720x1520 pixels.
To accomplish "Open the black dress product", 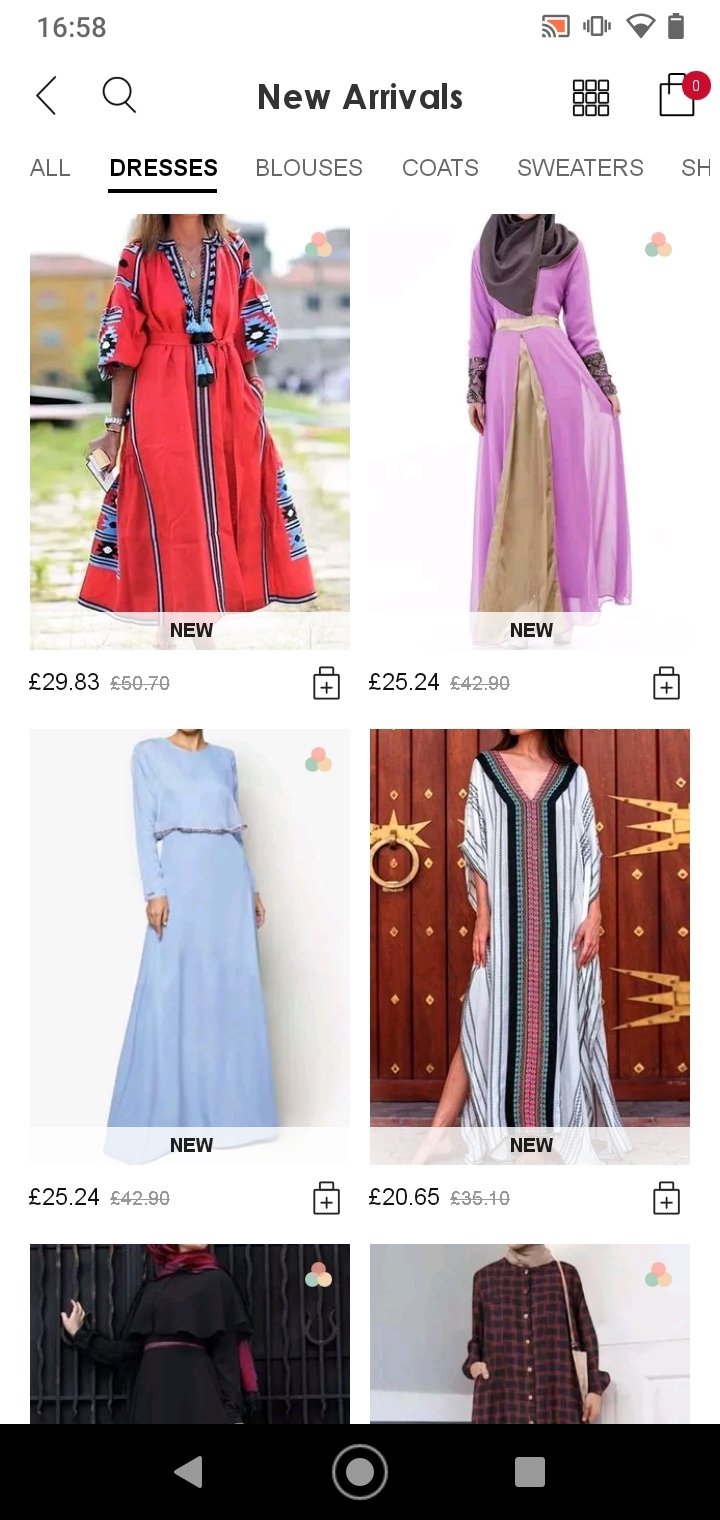I will pos(190,1335).
